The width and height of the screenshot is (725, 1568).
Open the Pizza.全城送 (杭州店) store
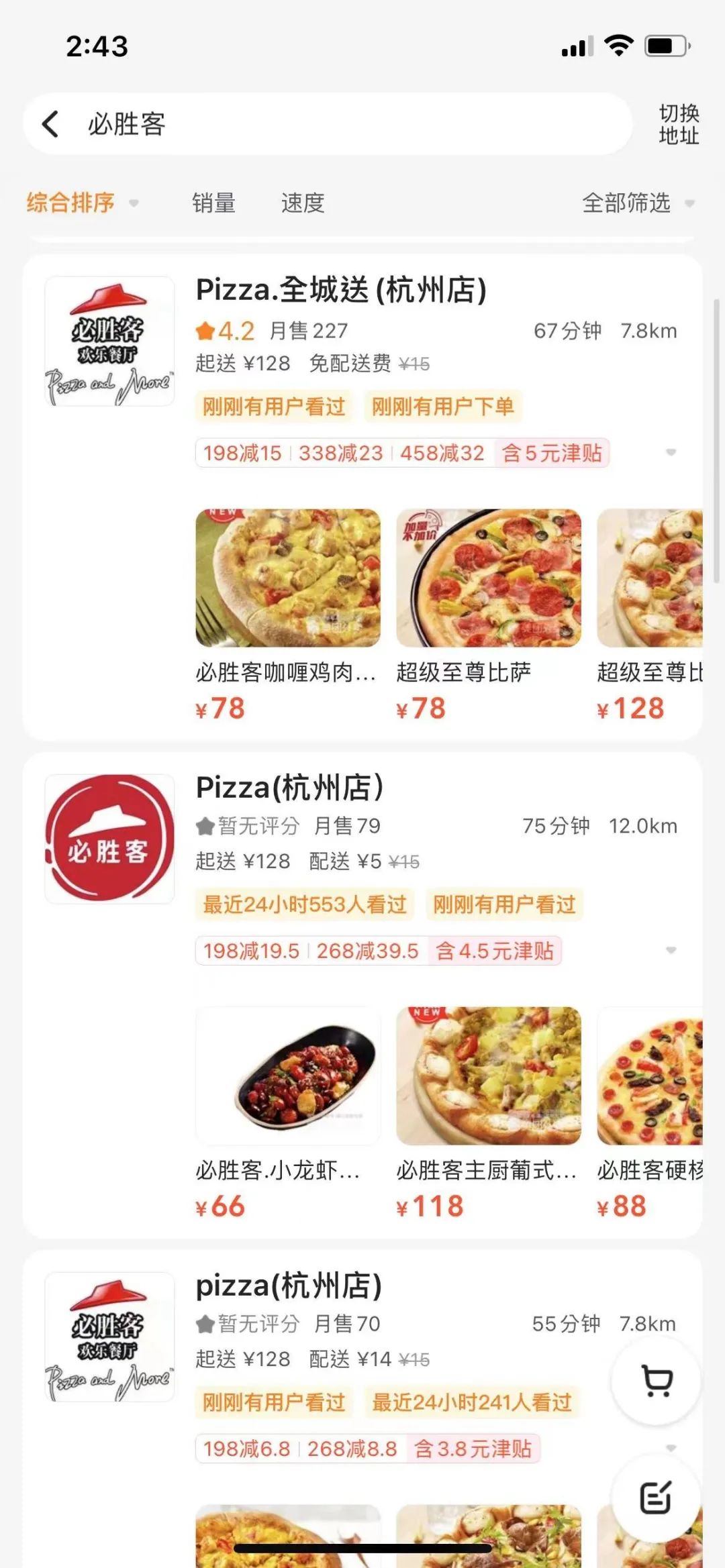[341, 290]
